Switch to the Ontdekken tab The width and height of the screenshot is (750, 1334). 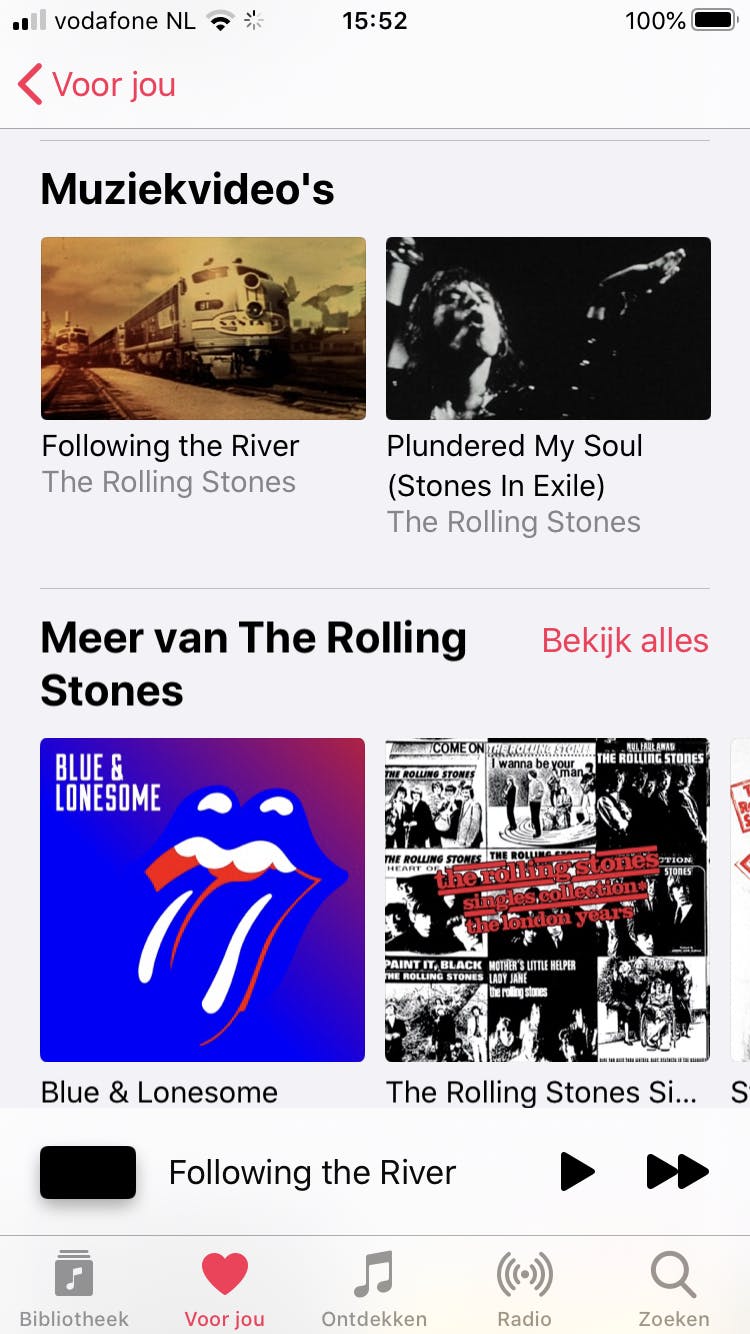pyautogui.click(x=374, y=1287)
